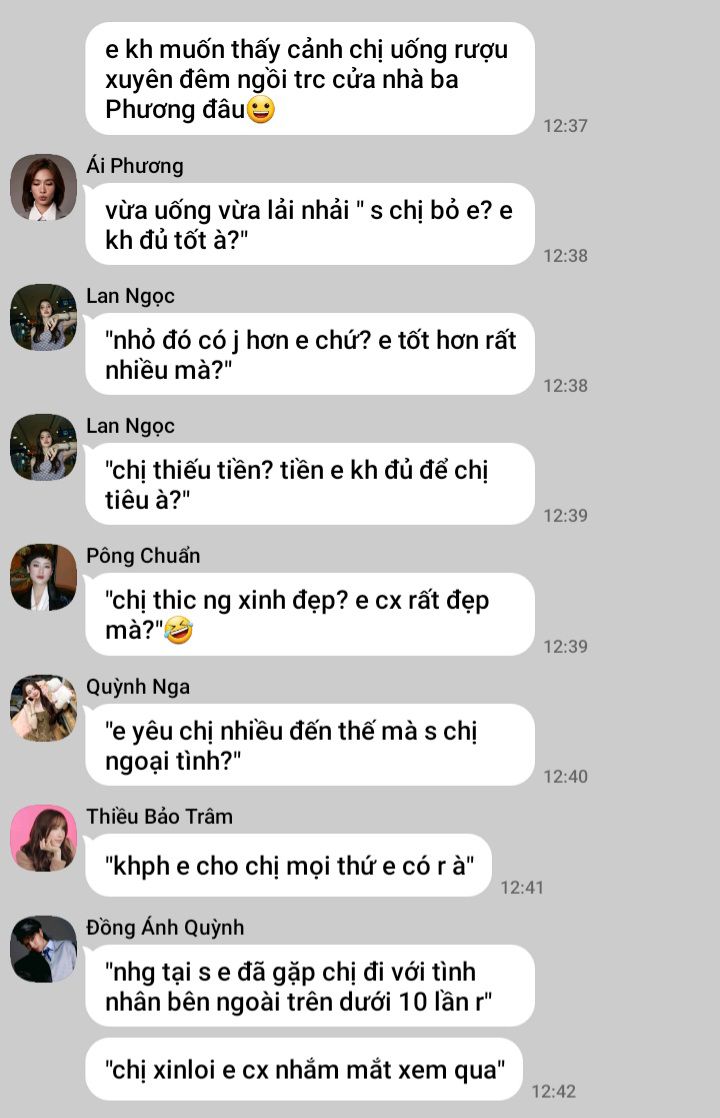View Quỳnh Nga's profile picture
The width and height of the screenshot is (720, 1118).
click(43, 708)
